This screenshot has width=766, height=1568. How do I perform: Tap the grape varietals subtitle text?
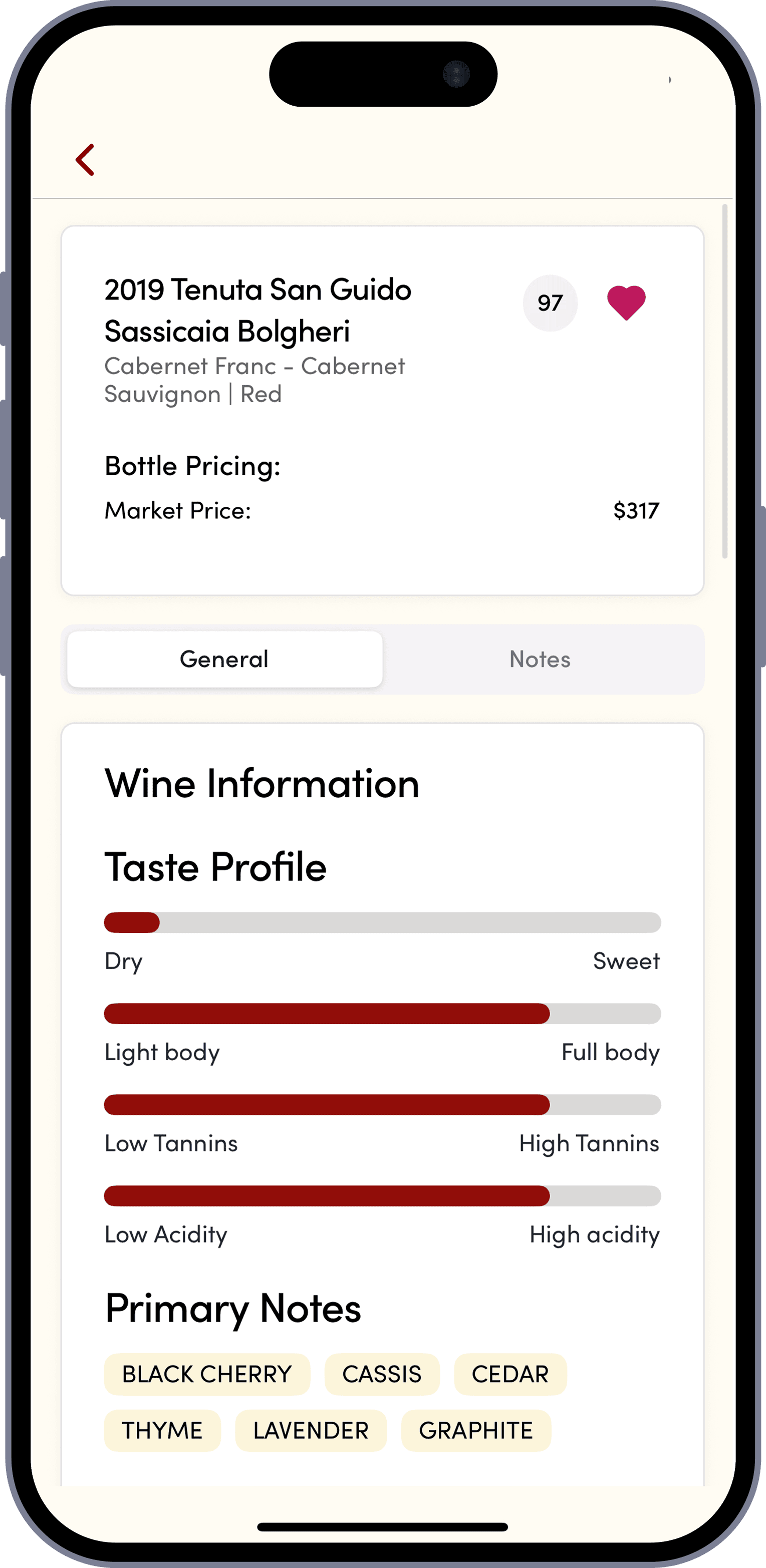tap(254, 379)
